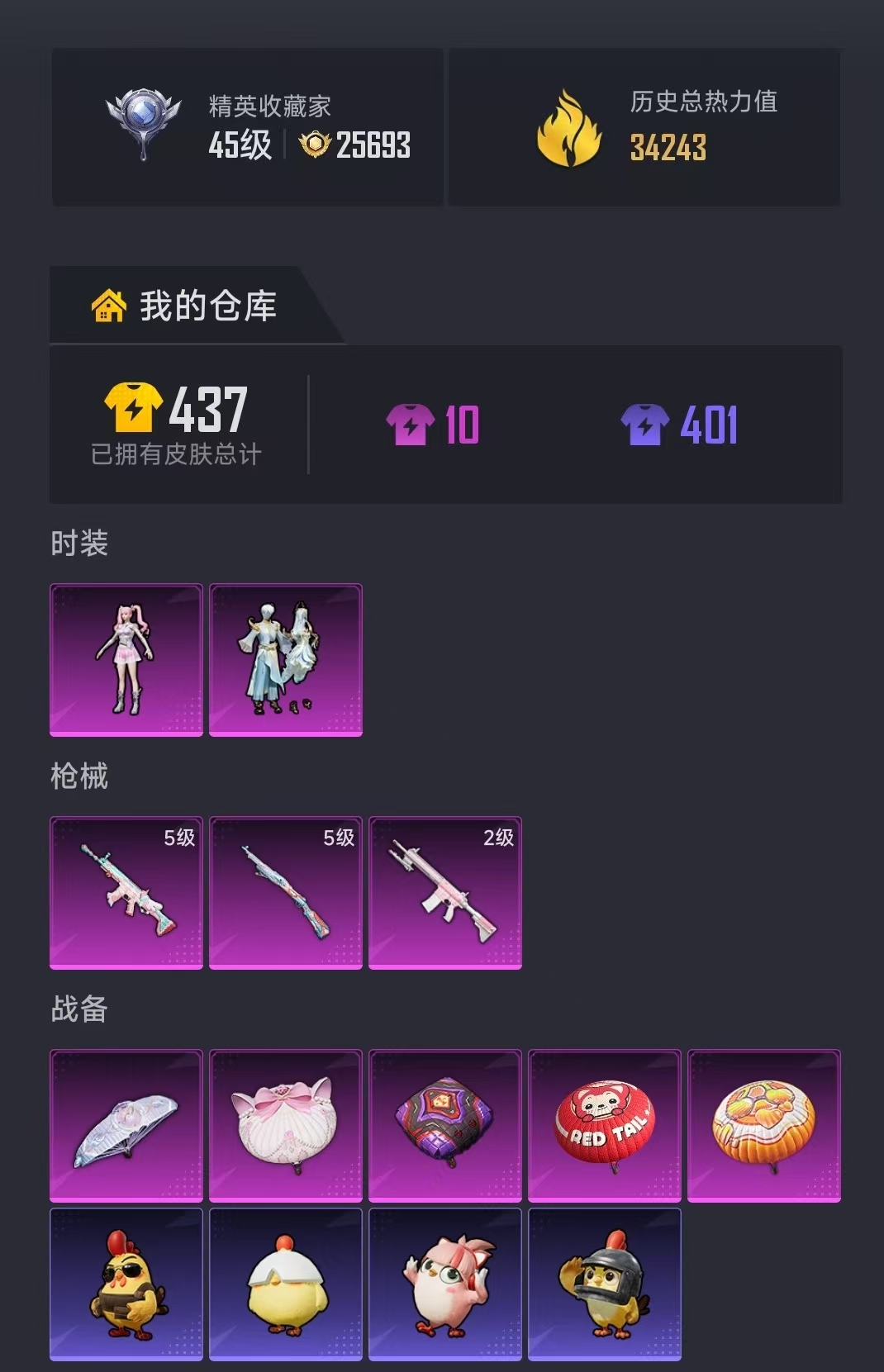Open the level-2 pink rifle skin

(x=444, y=892)
